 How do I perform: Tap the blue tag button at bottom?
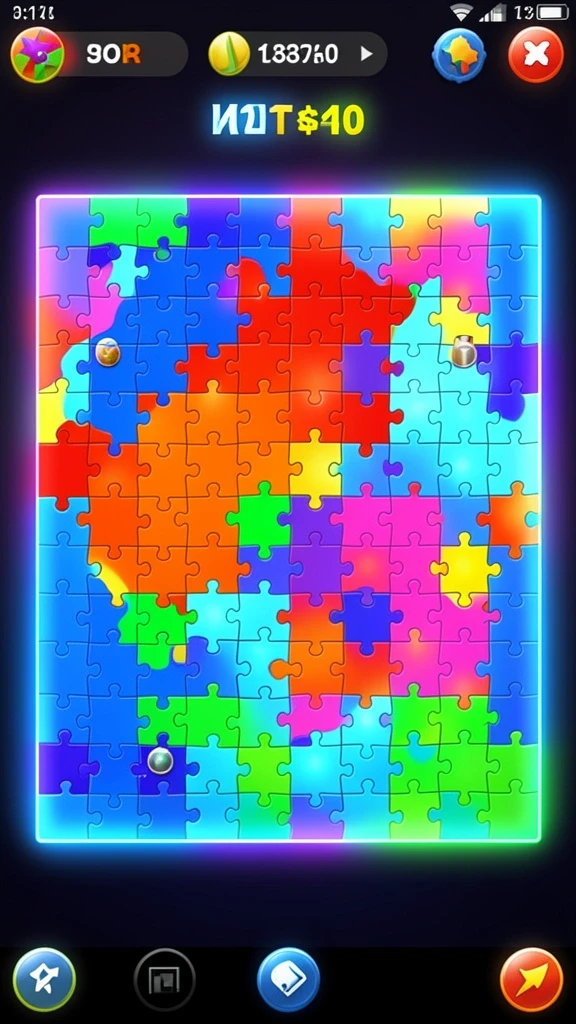pos(288,980)
